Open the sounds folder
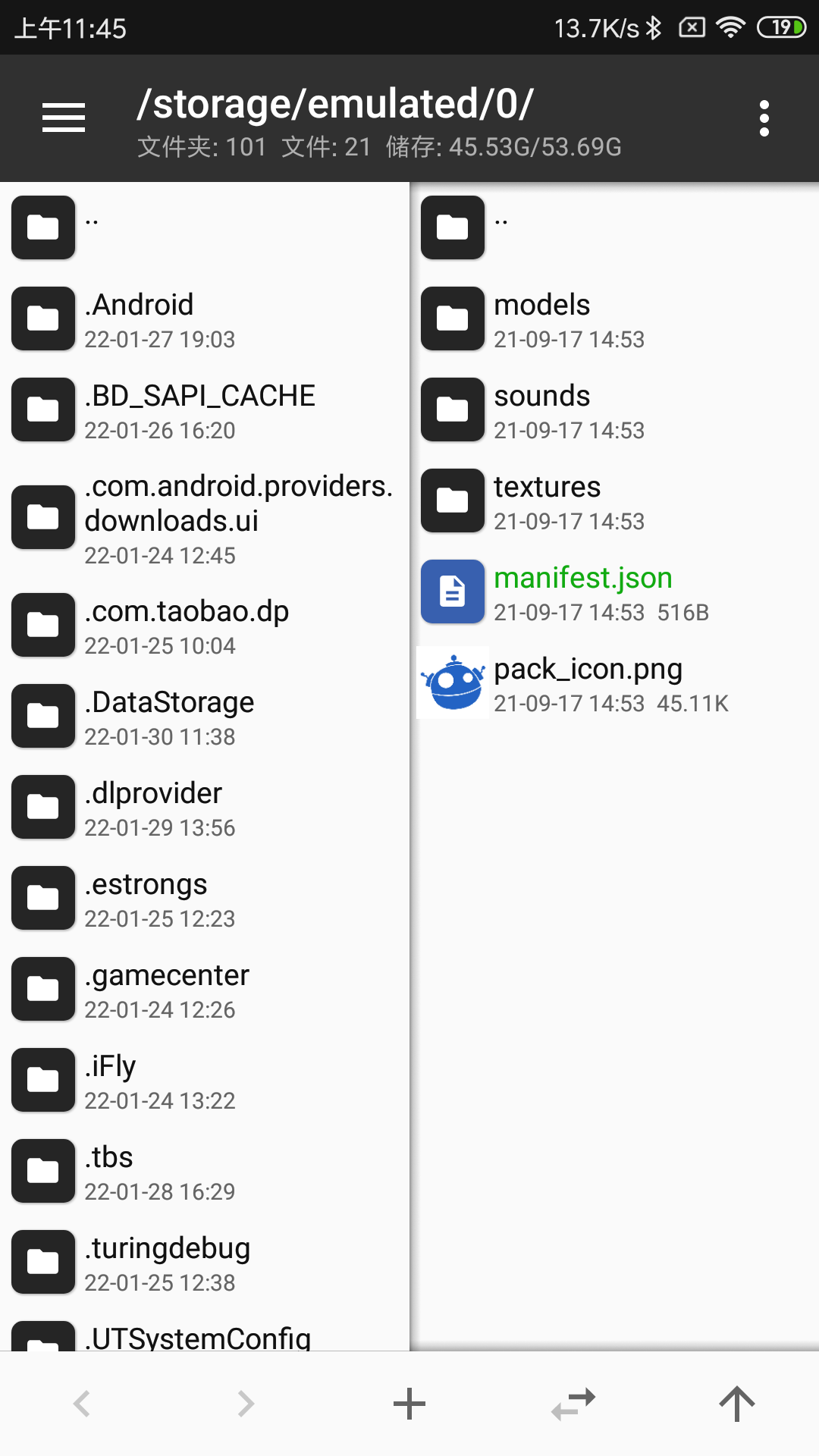The height and width of the screenshot is (1456, 819). coord(614,409)
